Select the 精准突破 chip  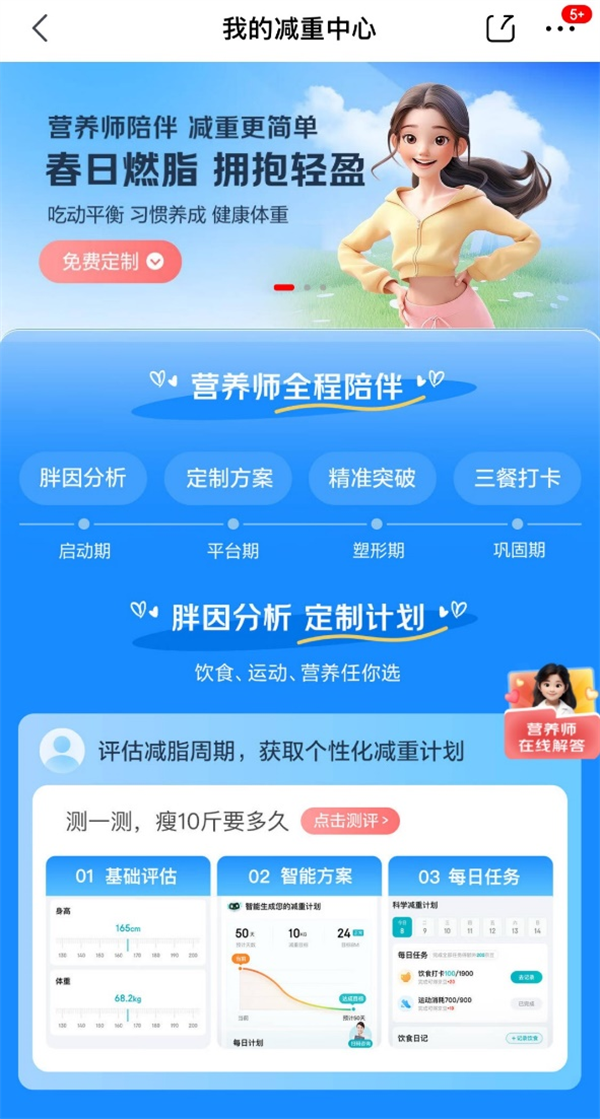(372, 478)
